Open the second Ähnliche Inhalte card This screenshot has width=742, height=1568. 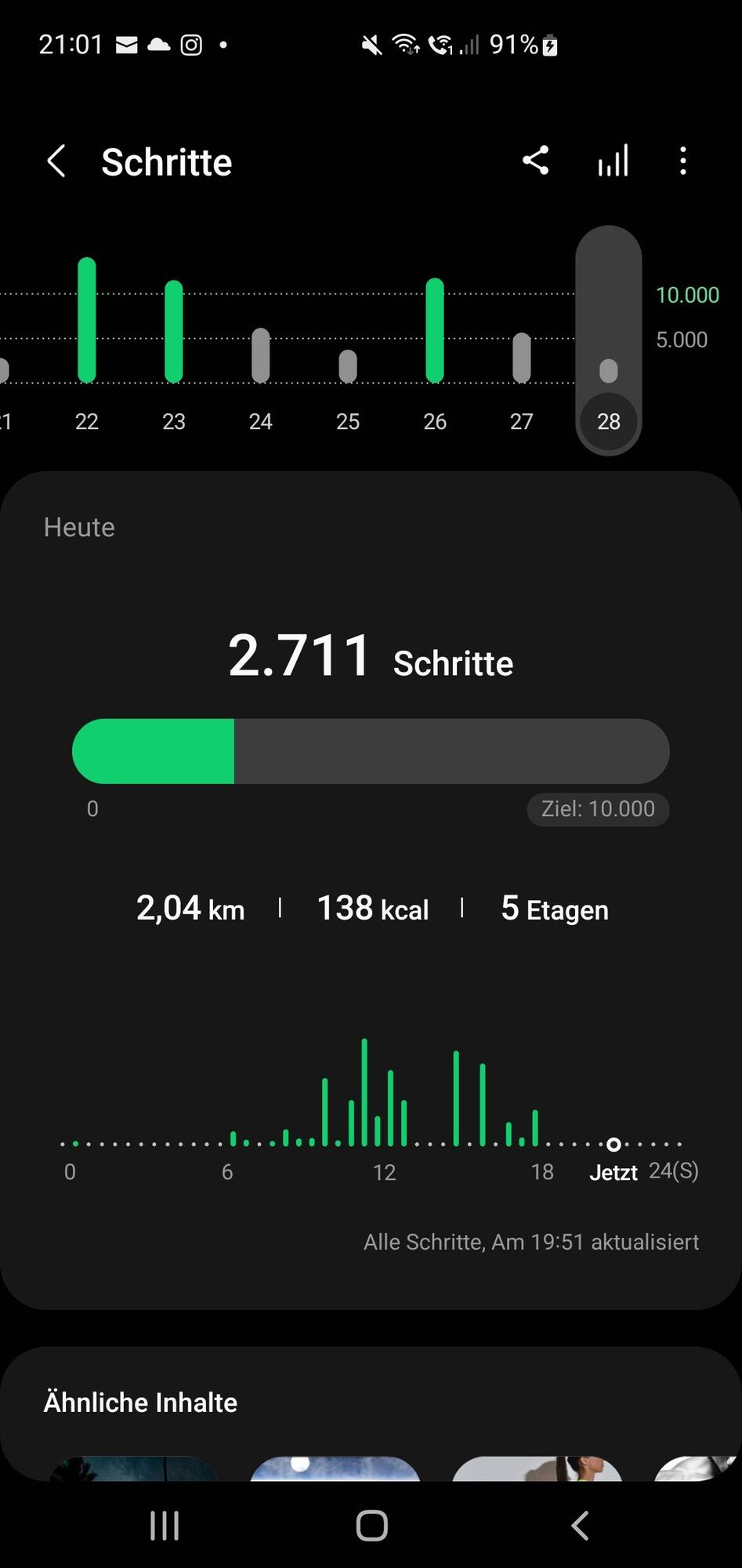click(335, 1468)
